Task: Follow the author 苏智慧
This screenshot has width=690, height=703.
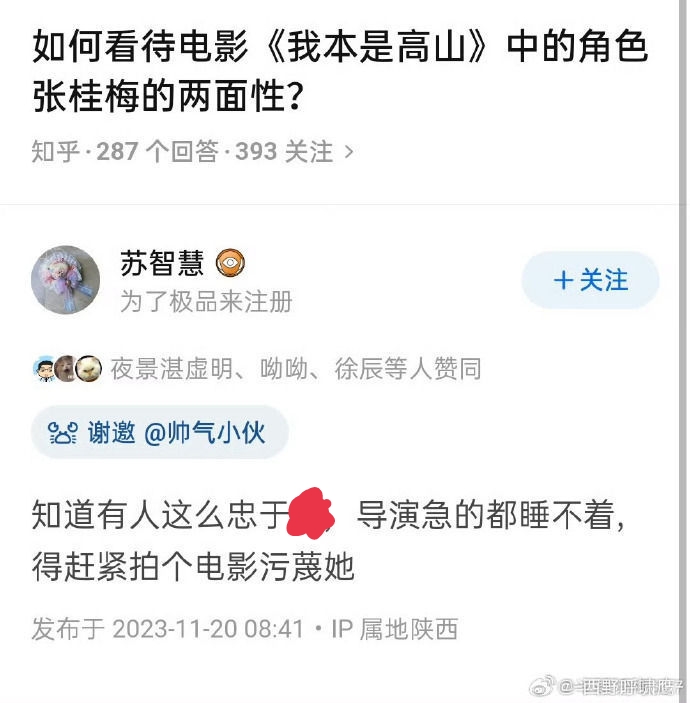Action: [590, 280]
